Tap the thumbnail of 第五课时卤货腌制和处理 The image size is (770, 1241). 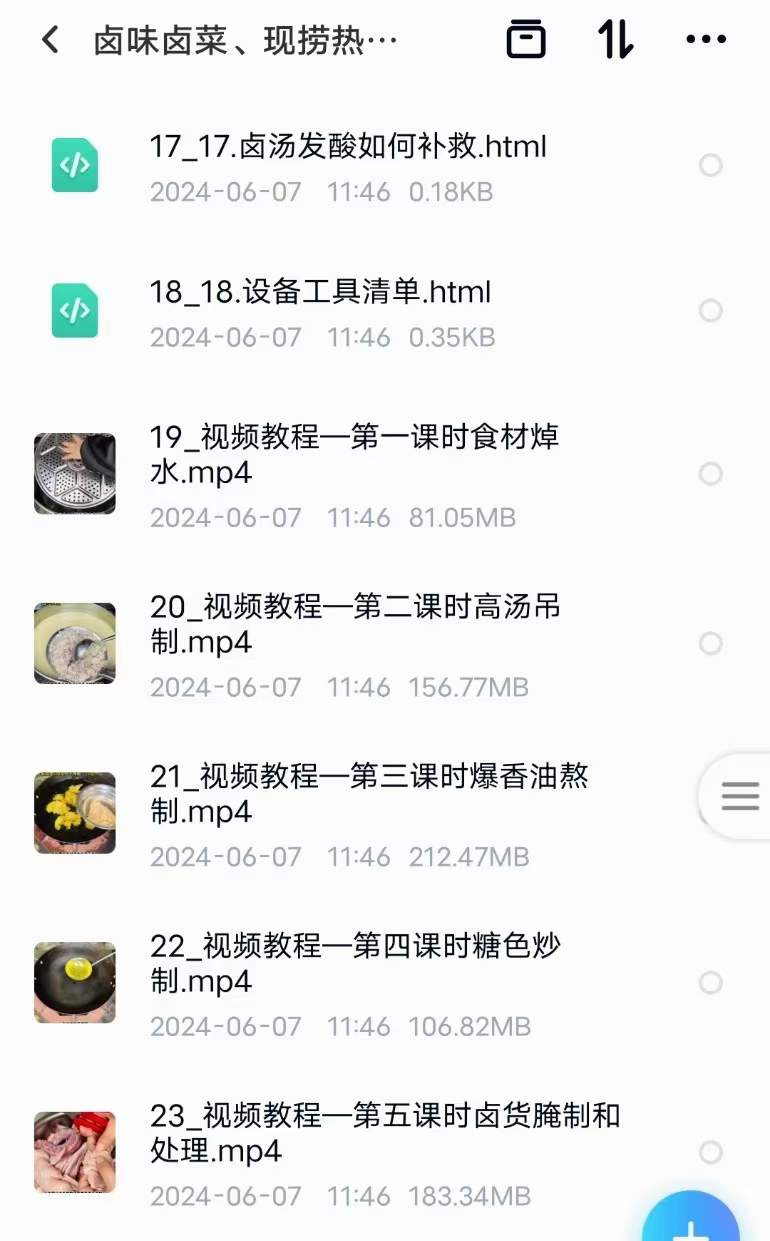coord(74,1151)
